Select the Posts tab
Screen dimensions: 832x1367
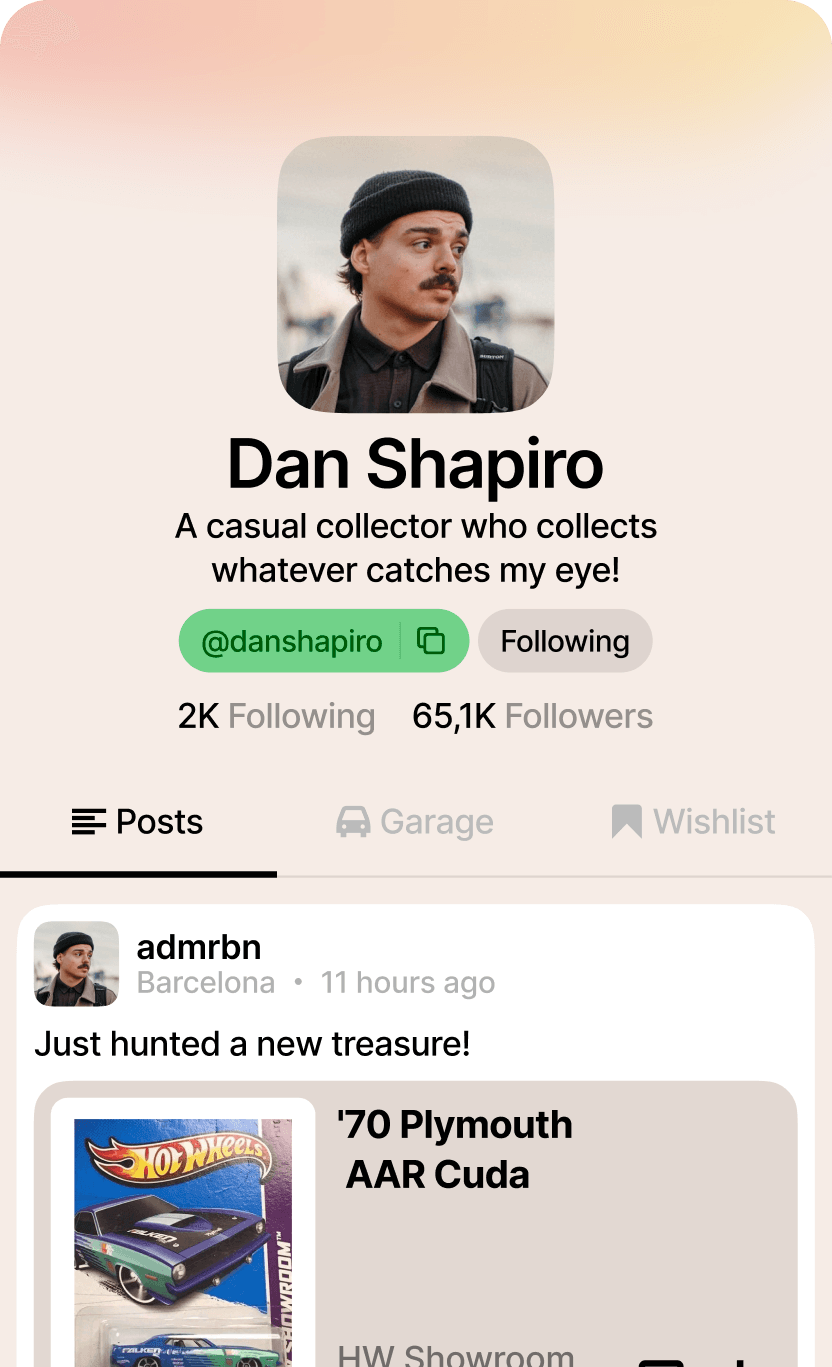(x=138, y=822)
